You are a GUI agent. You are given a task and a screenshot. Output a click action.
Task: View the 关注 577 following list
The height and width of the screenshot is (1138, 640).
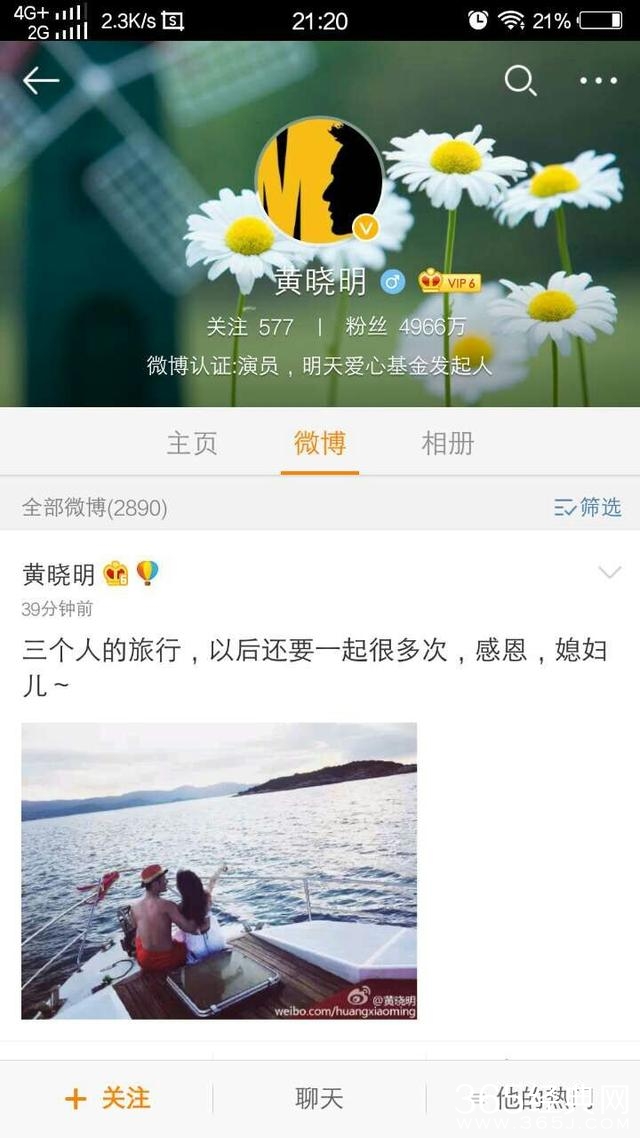(250, 327)
